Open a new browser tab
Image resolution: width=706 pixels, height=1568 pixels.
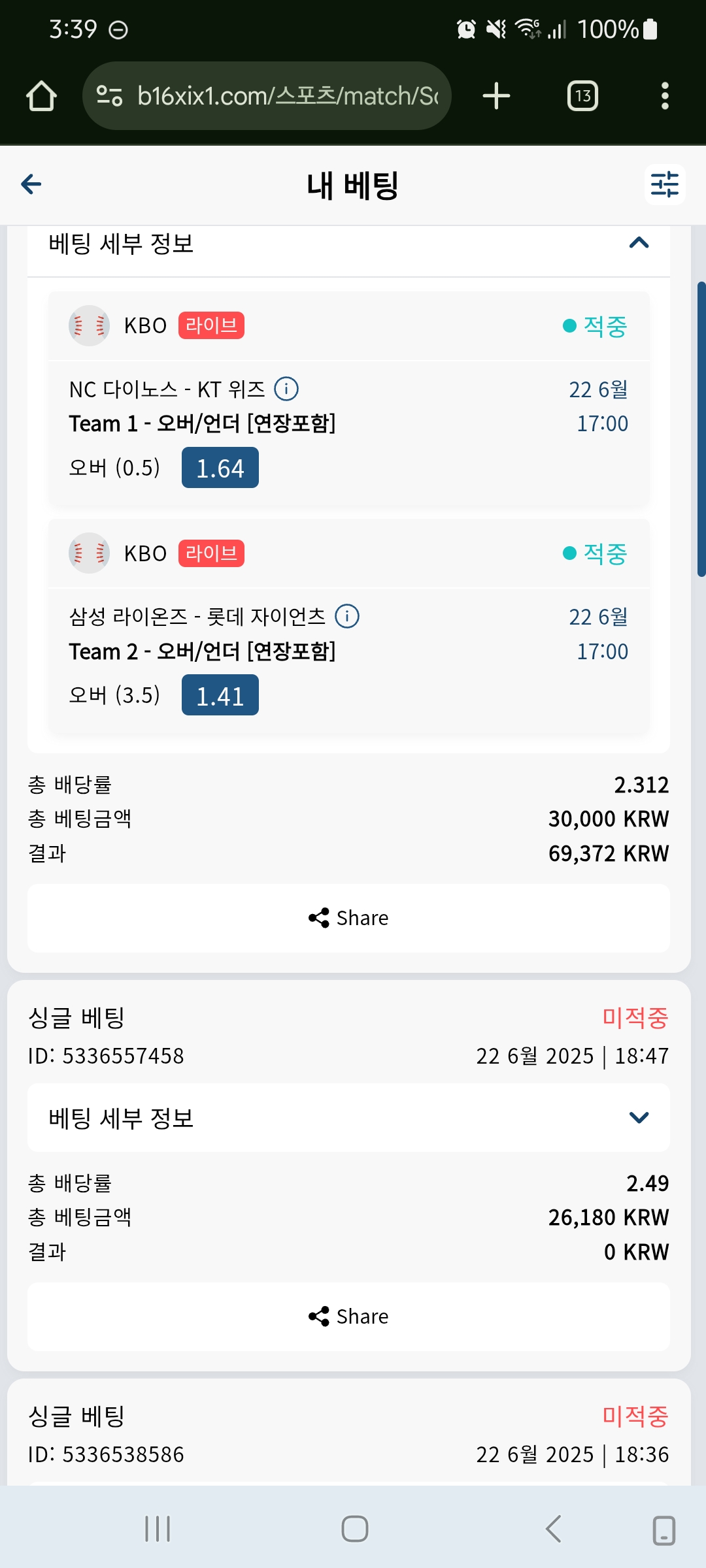[x=496, y=96]
